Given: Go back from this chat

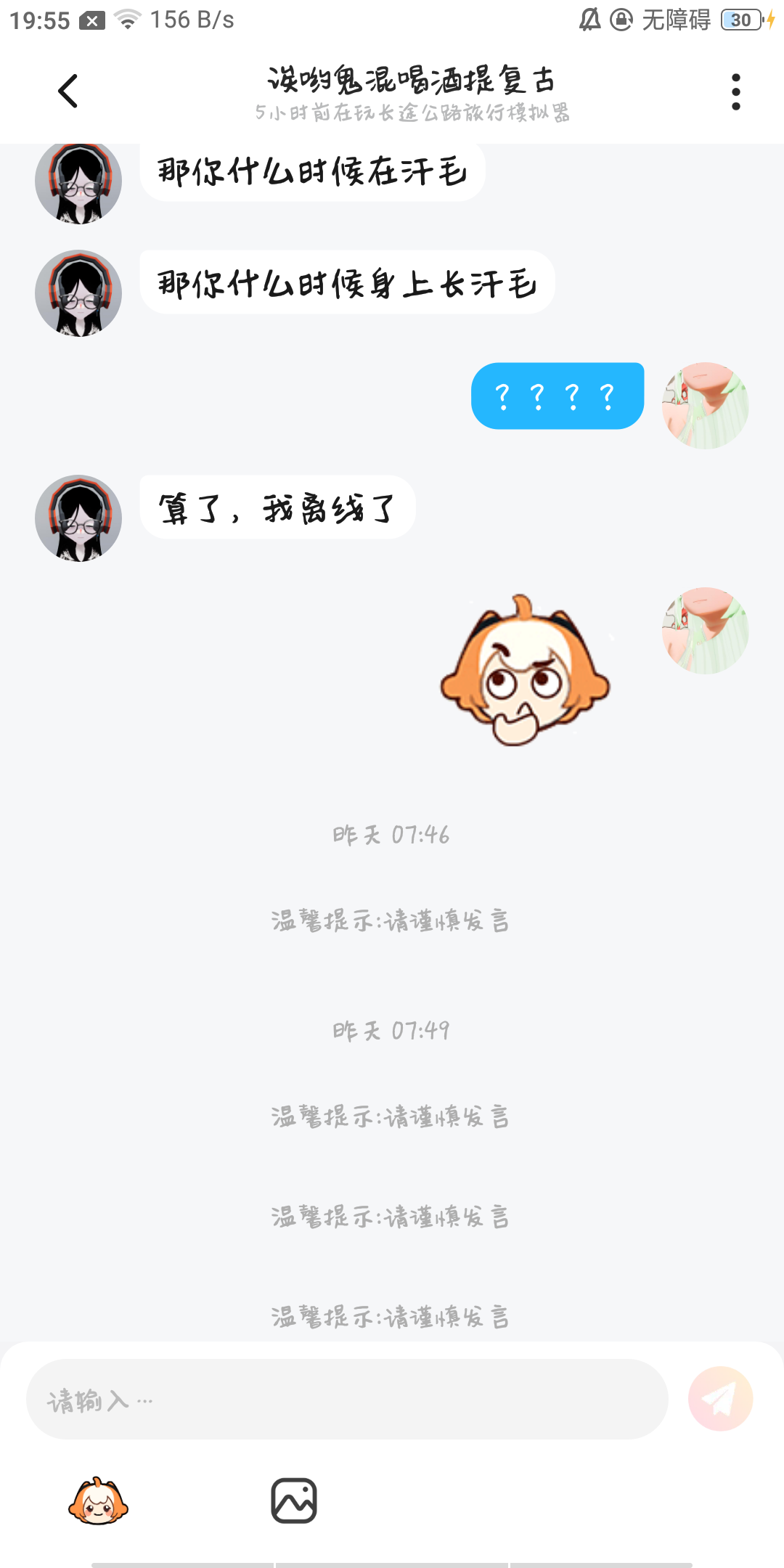Looking at the screenshot, I should tap(68, 91).
